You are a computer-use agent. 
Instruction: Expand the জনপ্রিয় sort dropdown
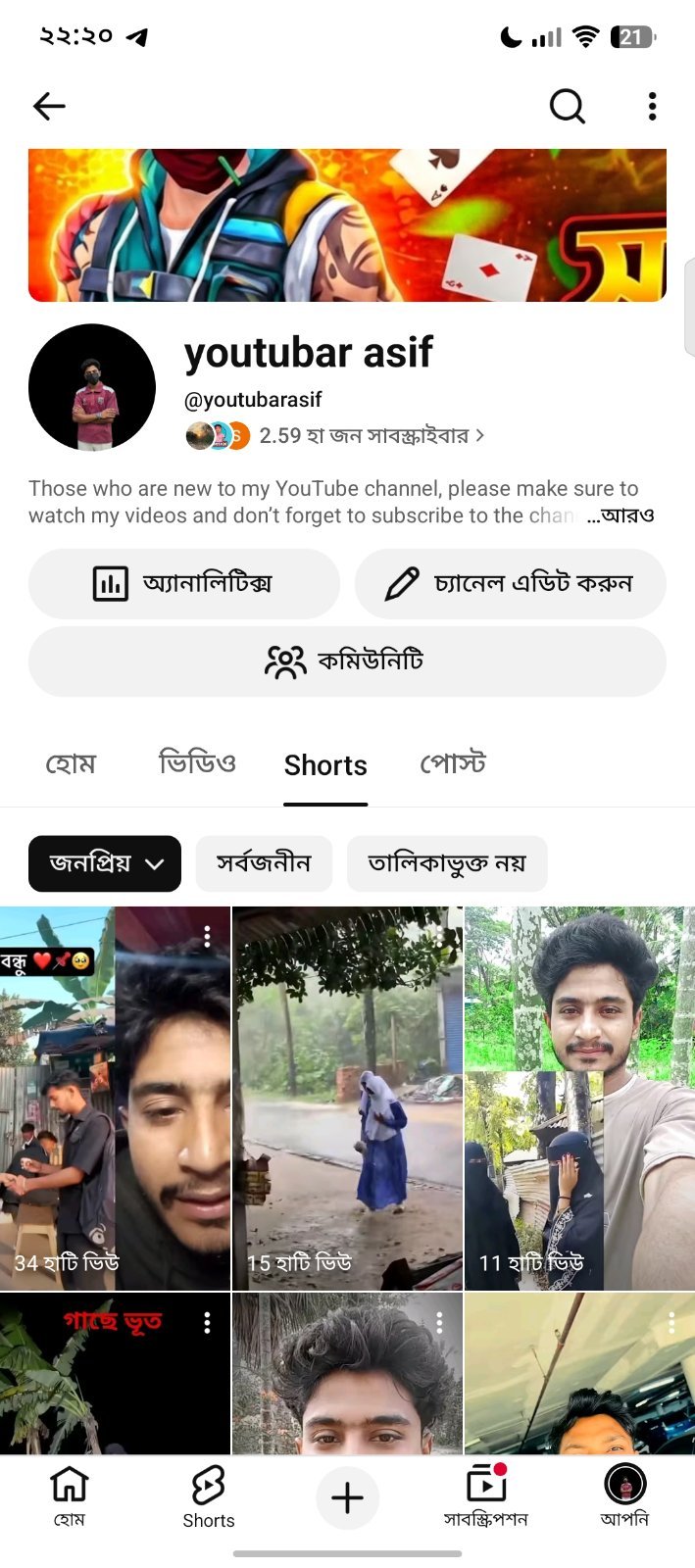pyautogui.click(x=105, y=863)
